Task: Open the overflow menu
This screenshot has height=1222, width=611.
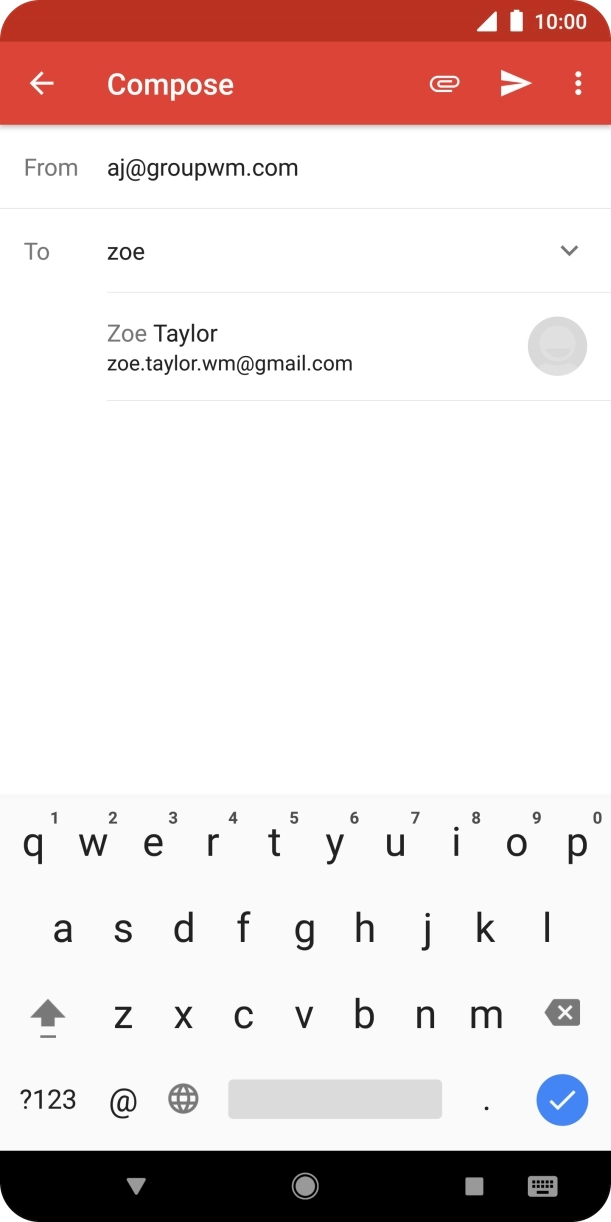Action: click(x=578, y=84)
